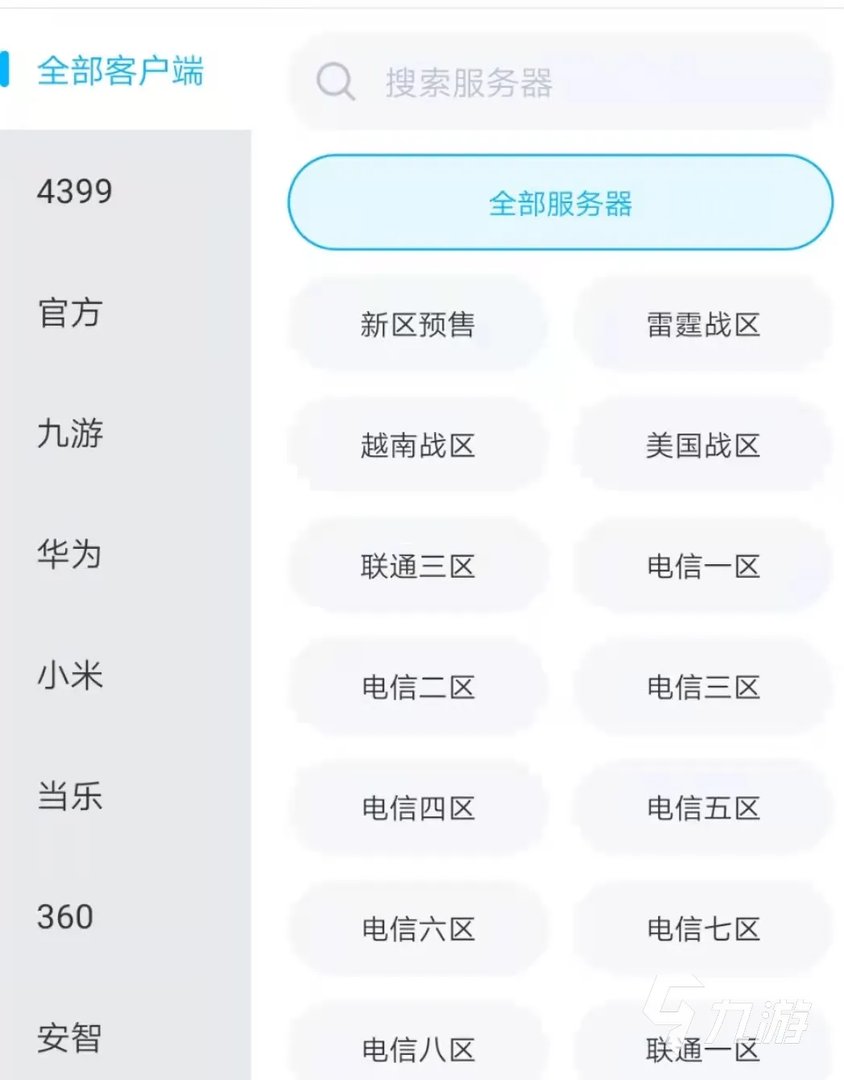844x1080 pixels.
Task: Open the 当乐 channel
Action: pos(70,797)
